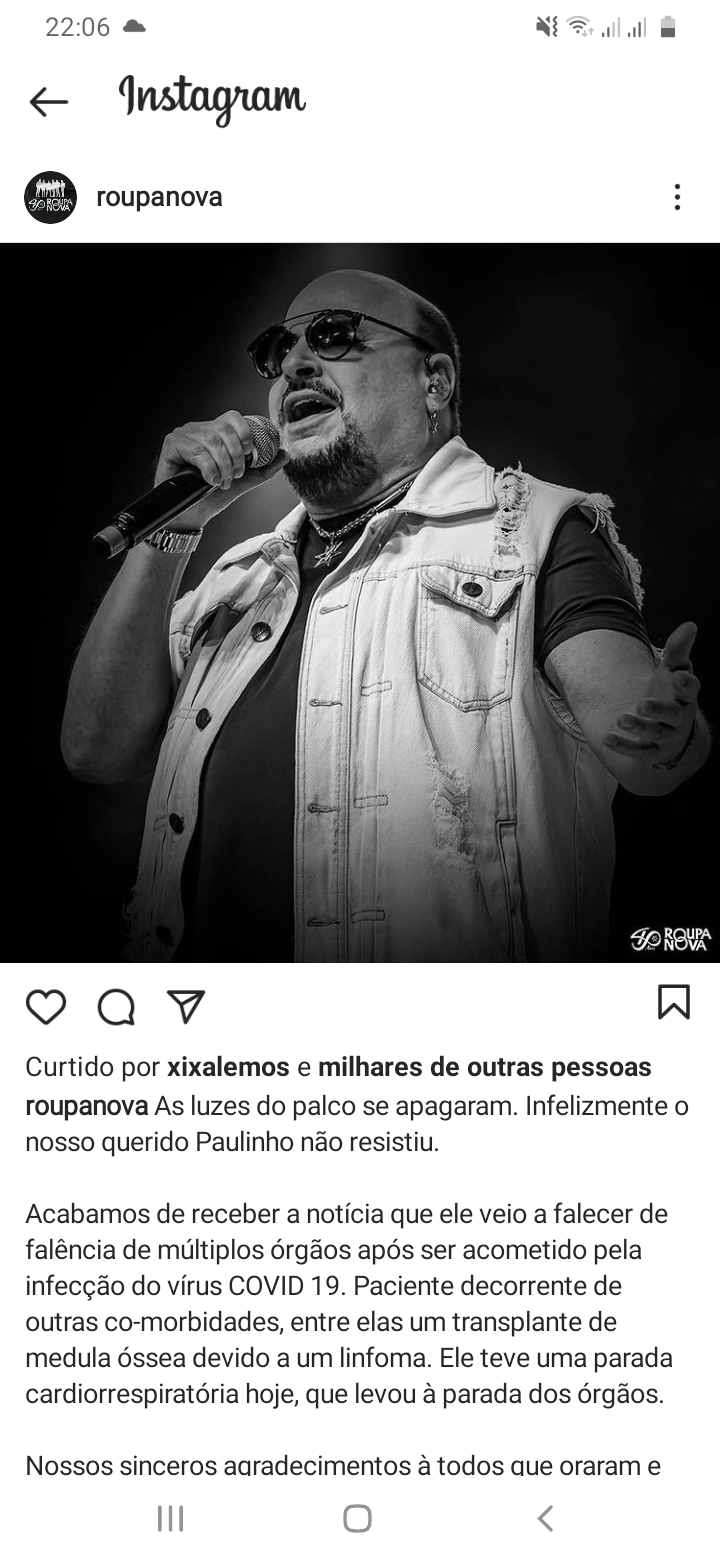Share the post via the paper plane

tap(186, 1006)
